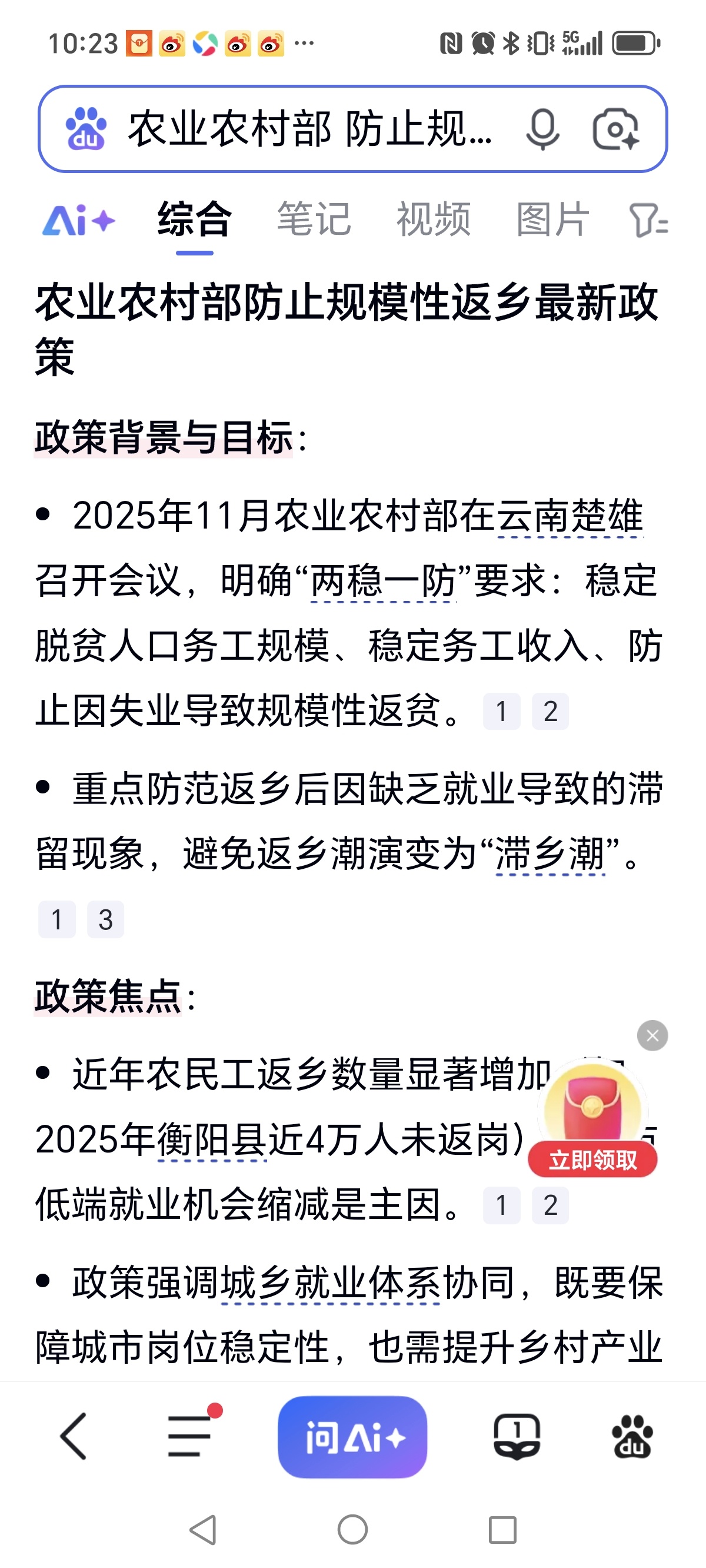Start voice search with the microphone icon
This screenshot has height=1568, width=706.
pos(542,129)
